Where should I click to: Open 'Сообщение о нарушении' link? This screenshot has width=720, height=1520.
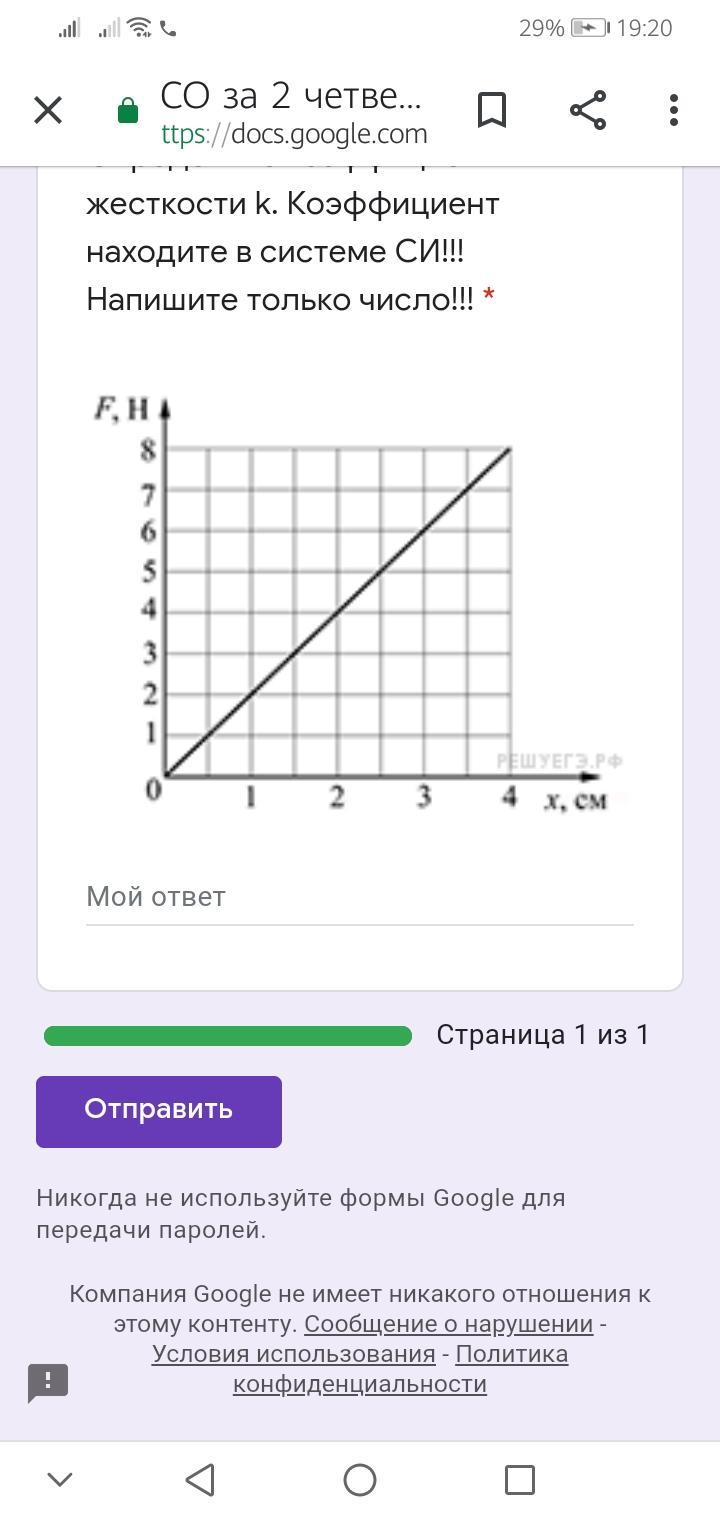[x=449, y=1324]
